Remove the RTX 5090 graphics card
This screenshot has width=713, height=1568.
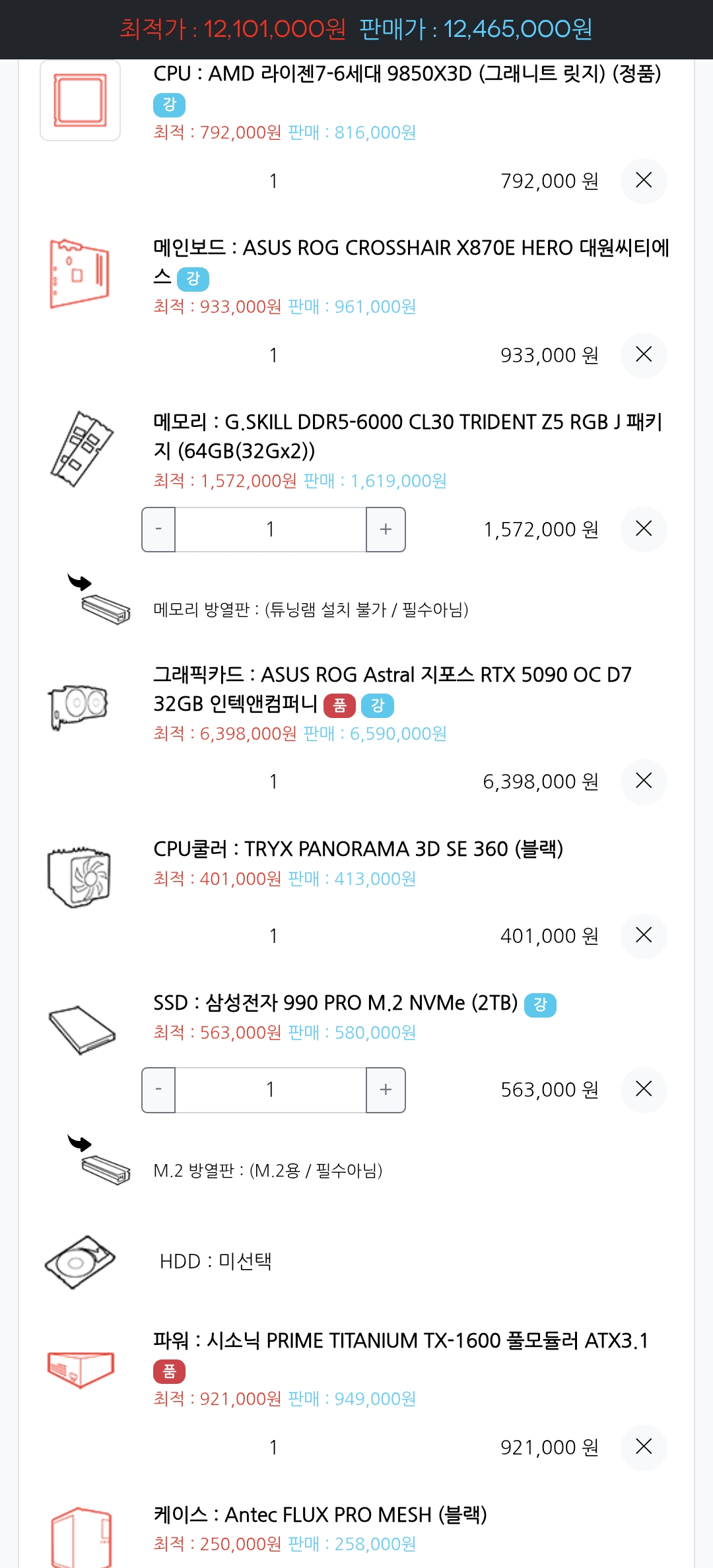pyautogui.click(x=643, y=781)
